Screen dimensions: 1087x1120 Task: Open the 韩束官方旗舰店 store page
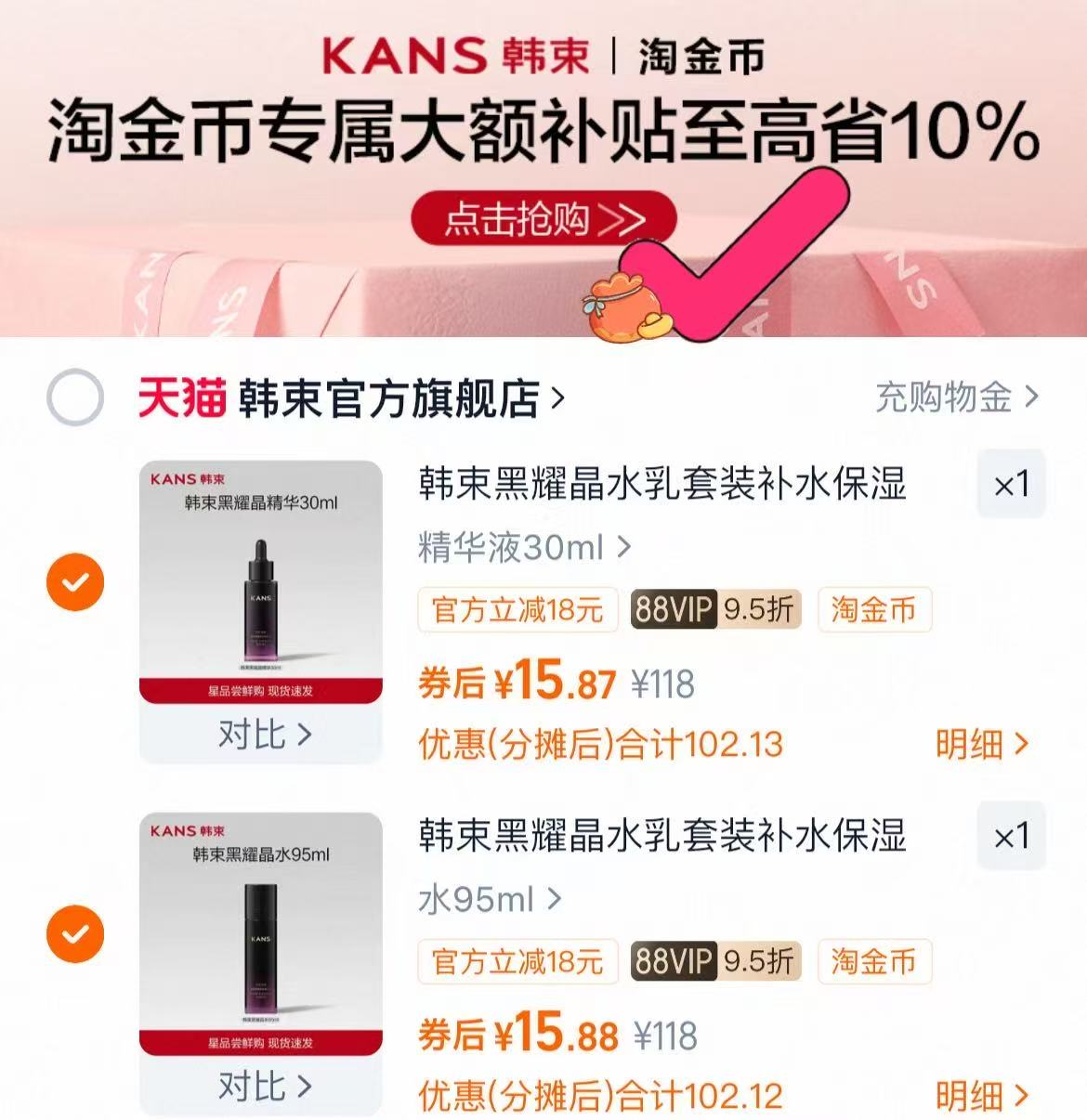pyautogui.click(x=399, y=398)
